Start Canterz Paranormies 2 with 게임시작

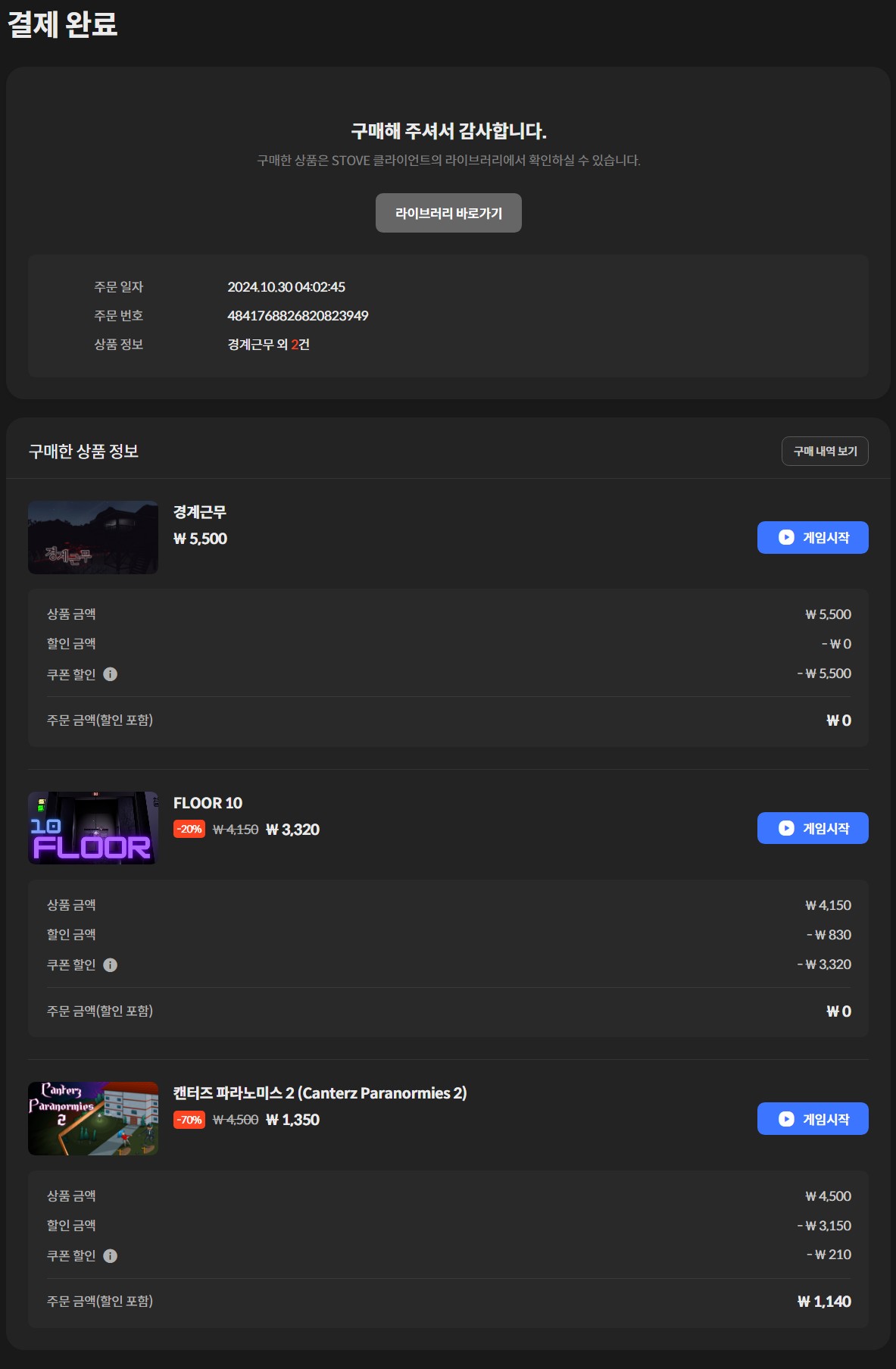(813, 1119)
